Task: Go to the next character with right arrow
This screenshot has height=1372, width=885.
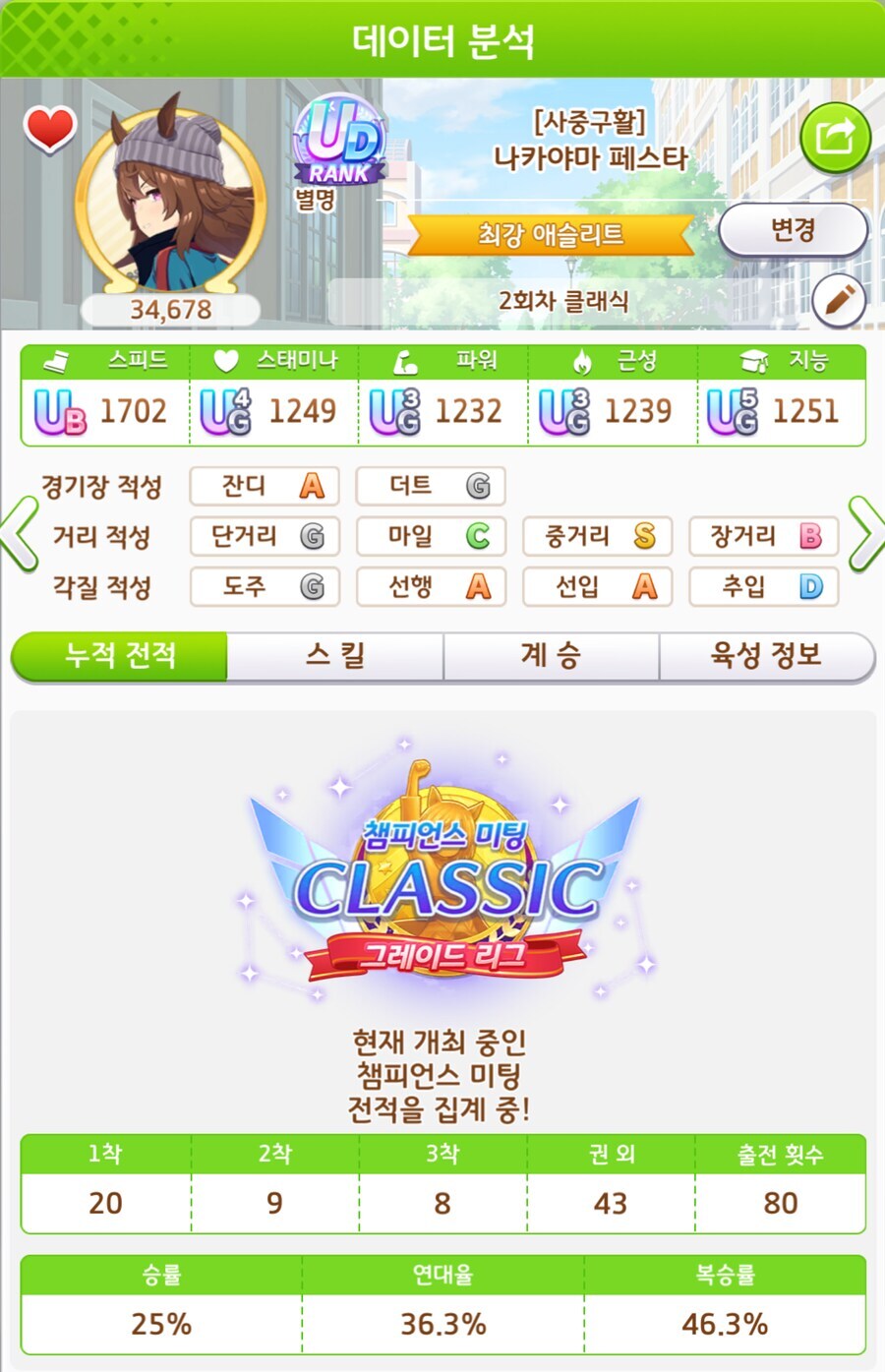Action: 865,534
